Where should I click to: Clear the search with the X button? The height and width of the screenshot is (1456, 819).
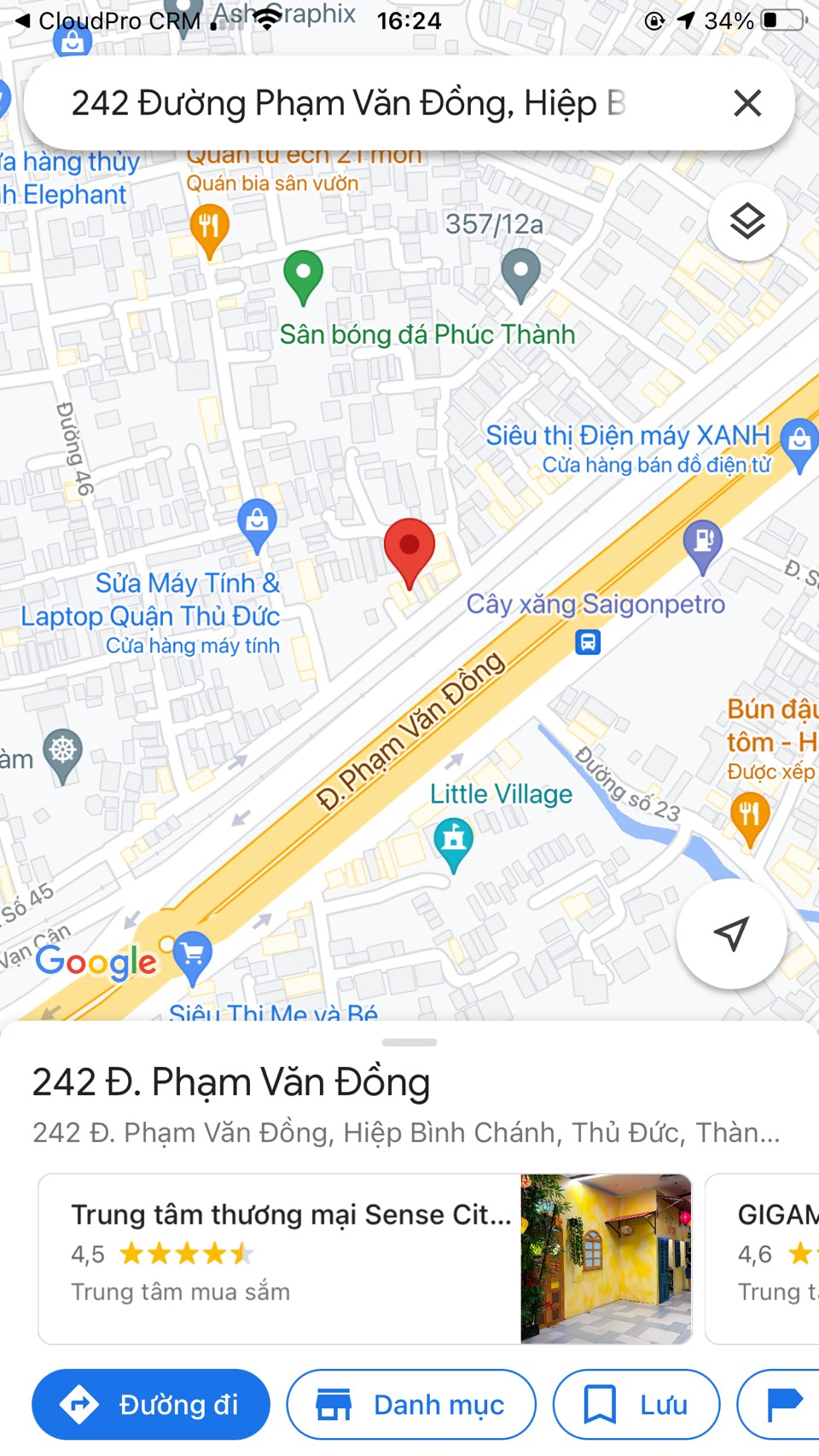(747, 103)
